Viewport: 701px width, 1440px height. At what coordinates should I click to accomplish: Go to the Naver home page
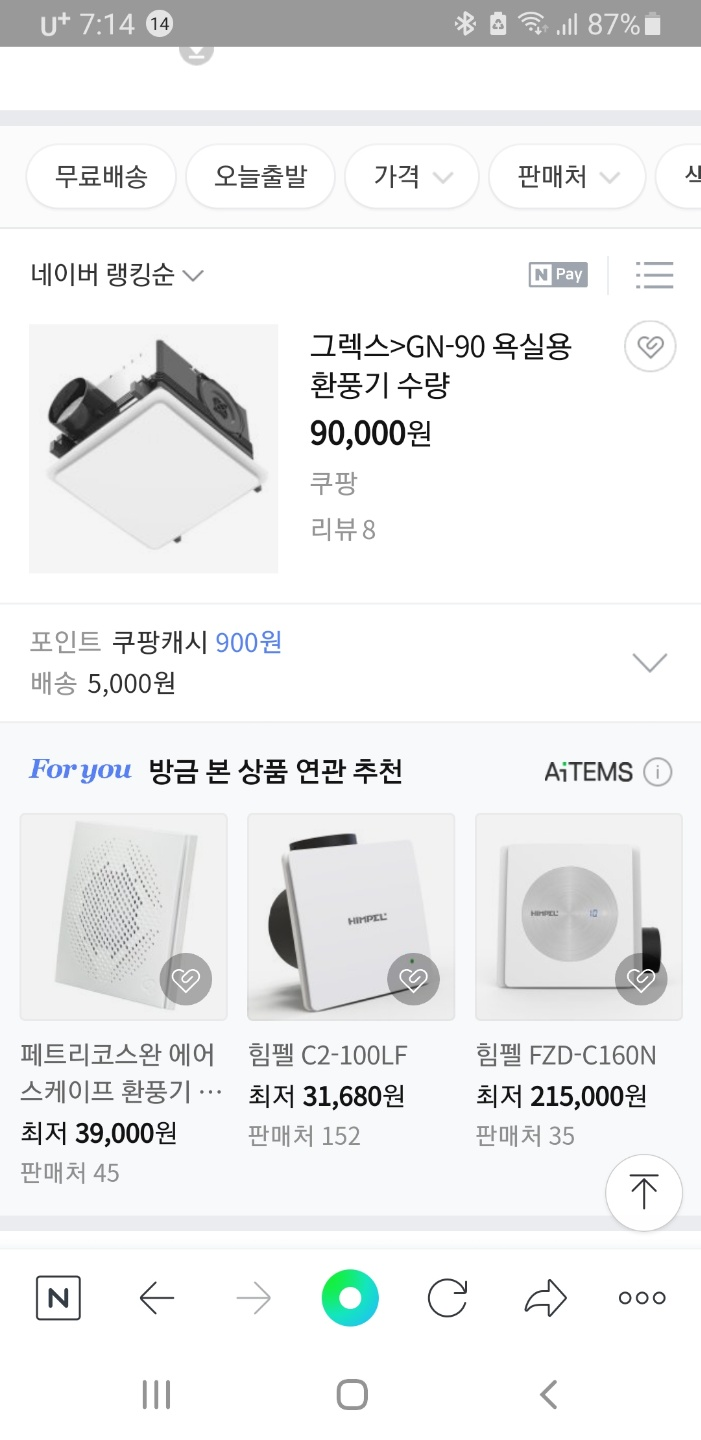pos(58,1298)
